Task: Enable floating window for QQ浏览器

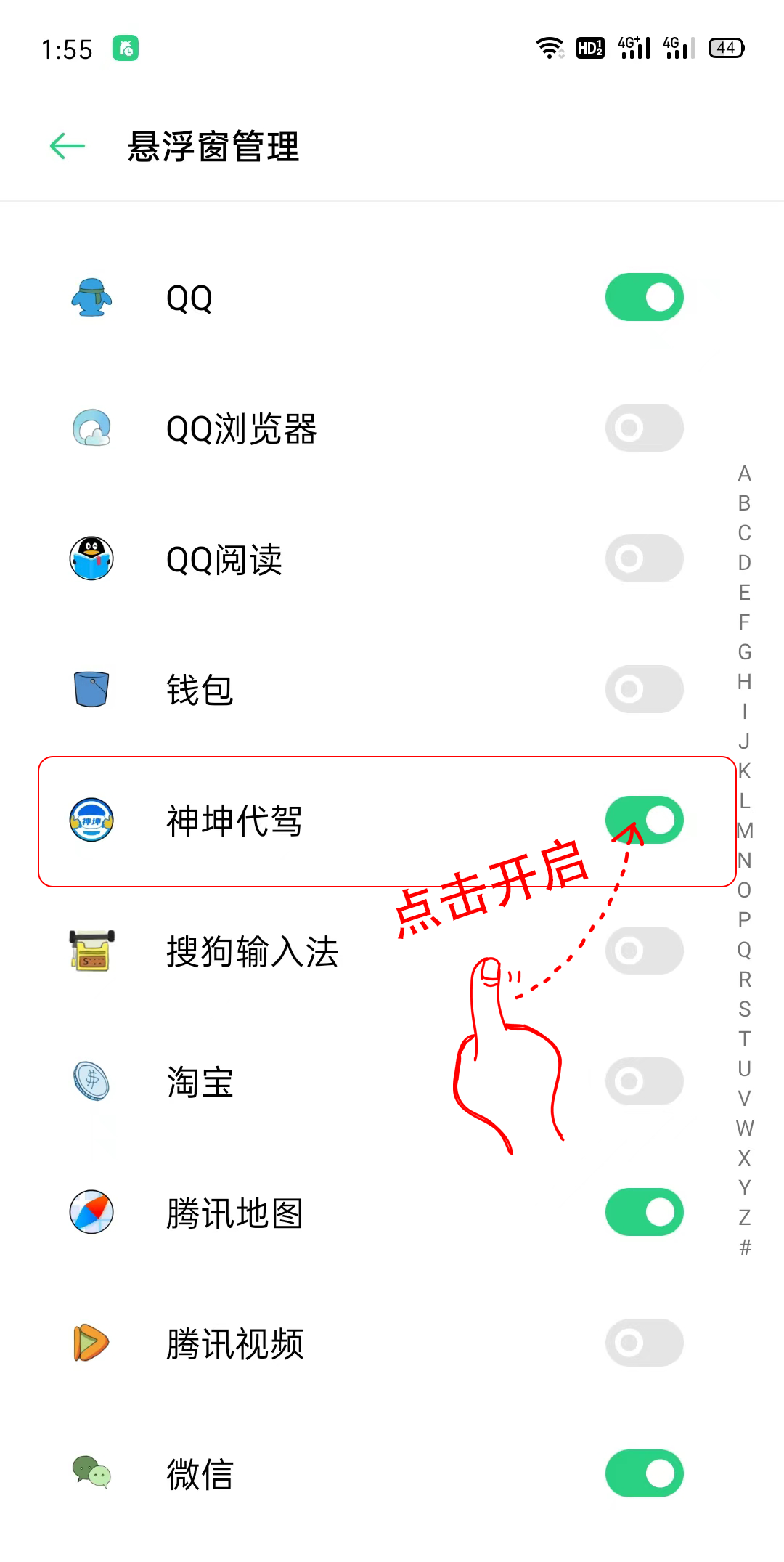Action: click(644, 428)
